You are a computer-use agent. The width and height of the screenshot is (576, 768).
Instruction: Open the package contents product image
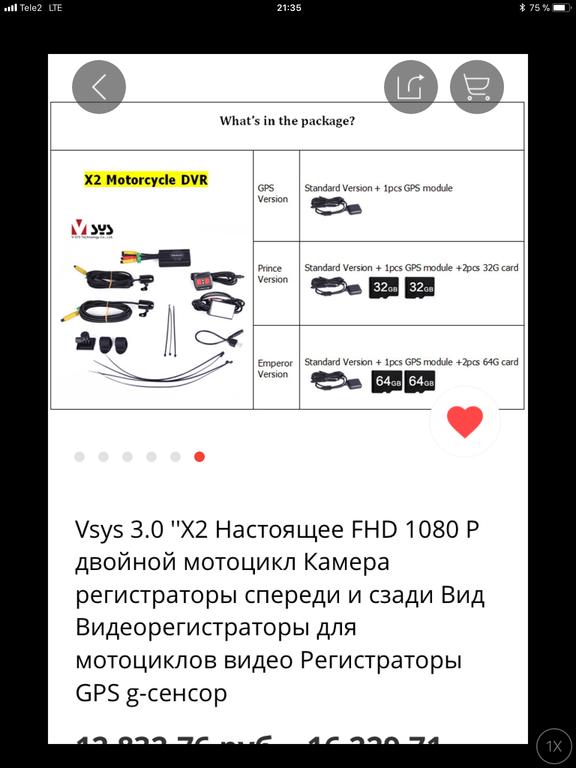click(x=288, y=255)
